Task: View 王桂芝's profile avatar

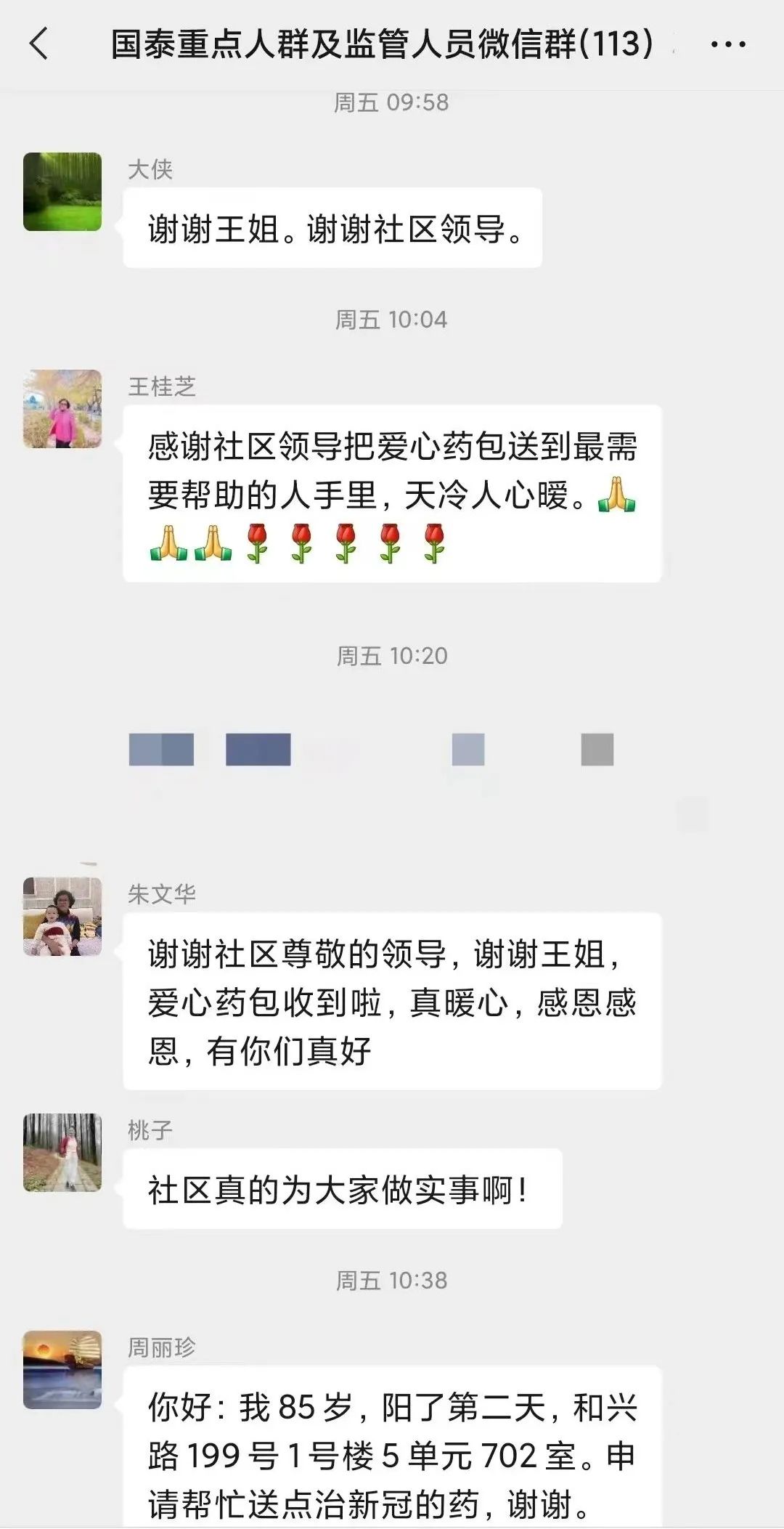Action: click(62, 409)
